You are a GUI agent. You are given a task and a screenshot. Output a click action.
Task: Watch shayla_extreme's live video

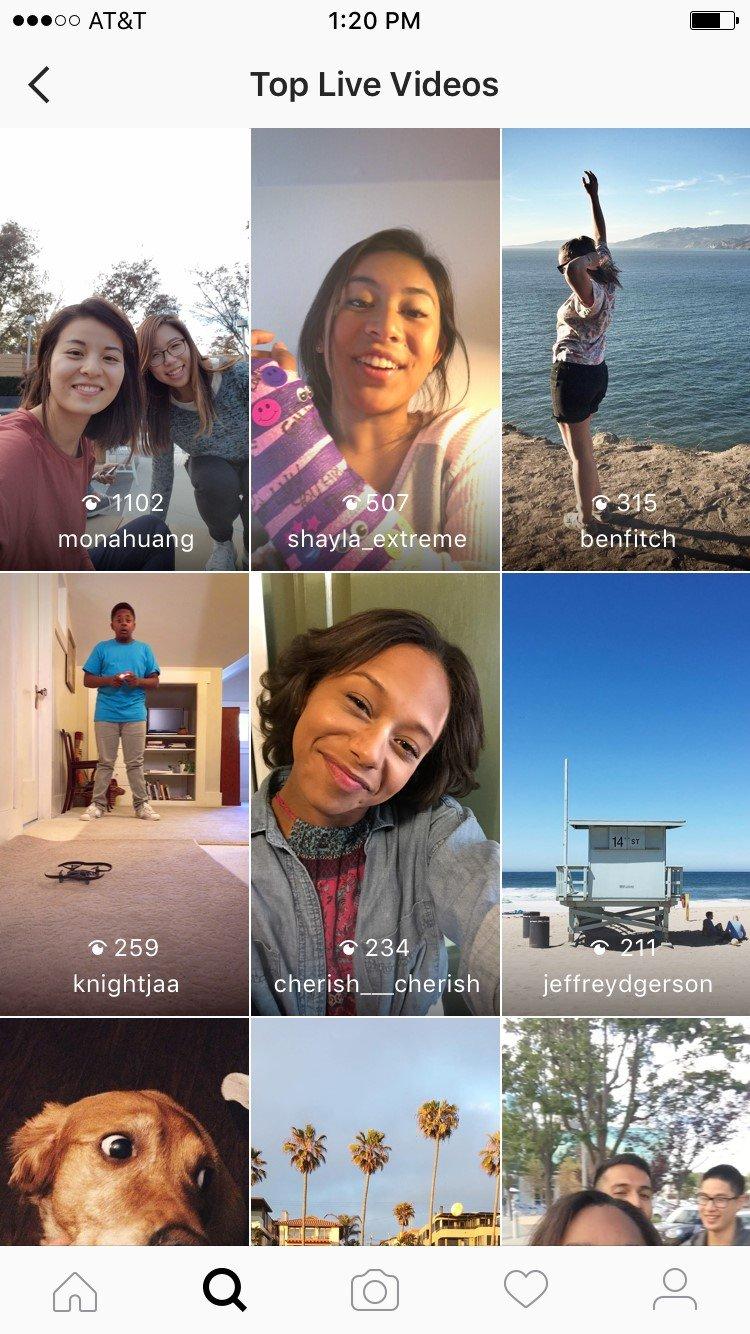pyautogui.click(x=375, y=350)
